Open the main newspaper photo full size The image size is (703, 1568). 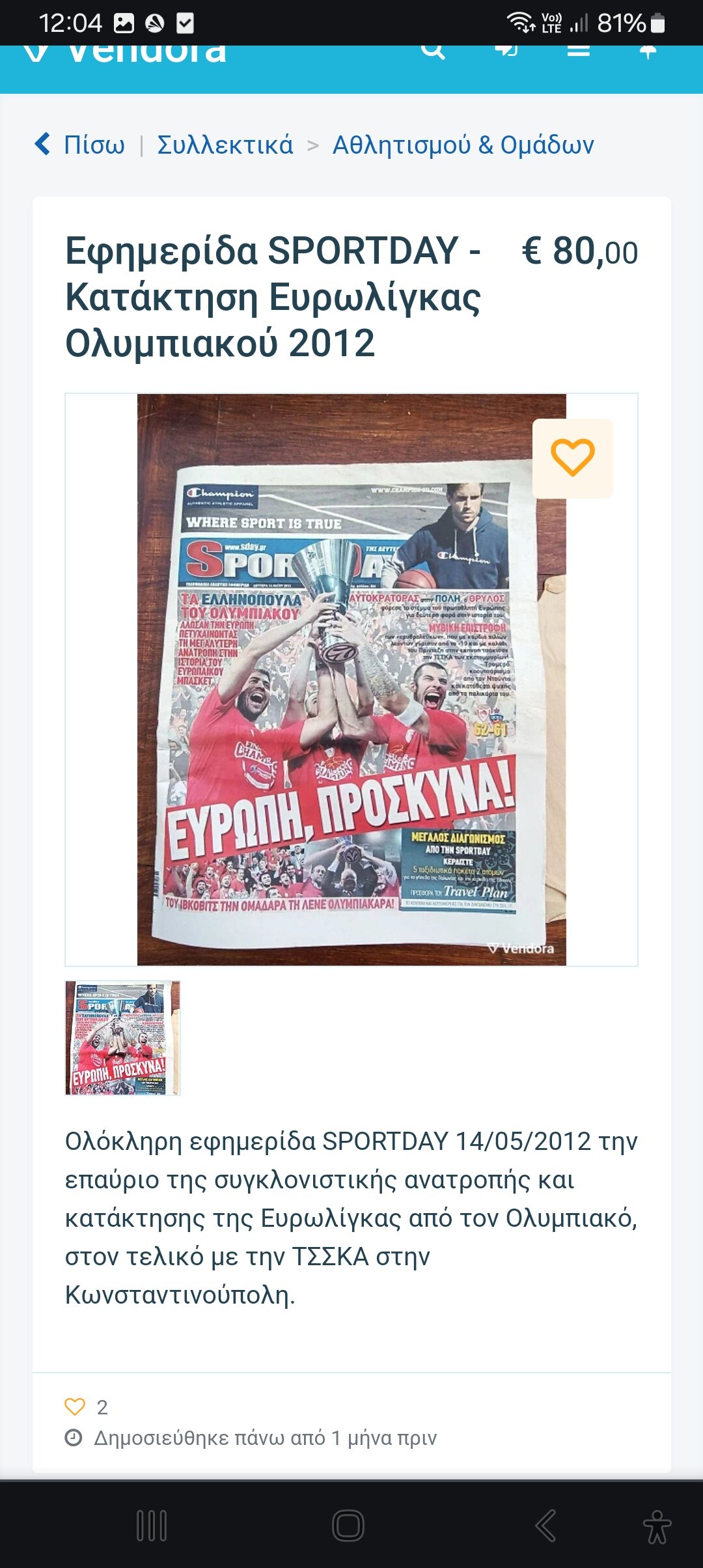click(x=351, y=679)
